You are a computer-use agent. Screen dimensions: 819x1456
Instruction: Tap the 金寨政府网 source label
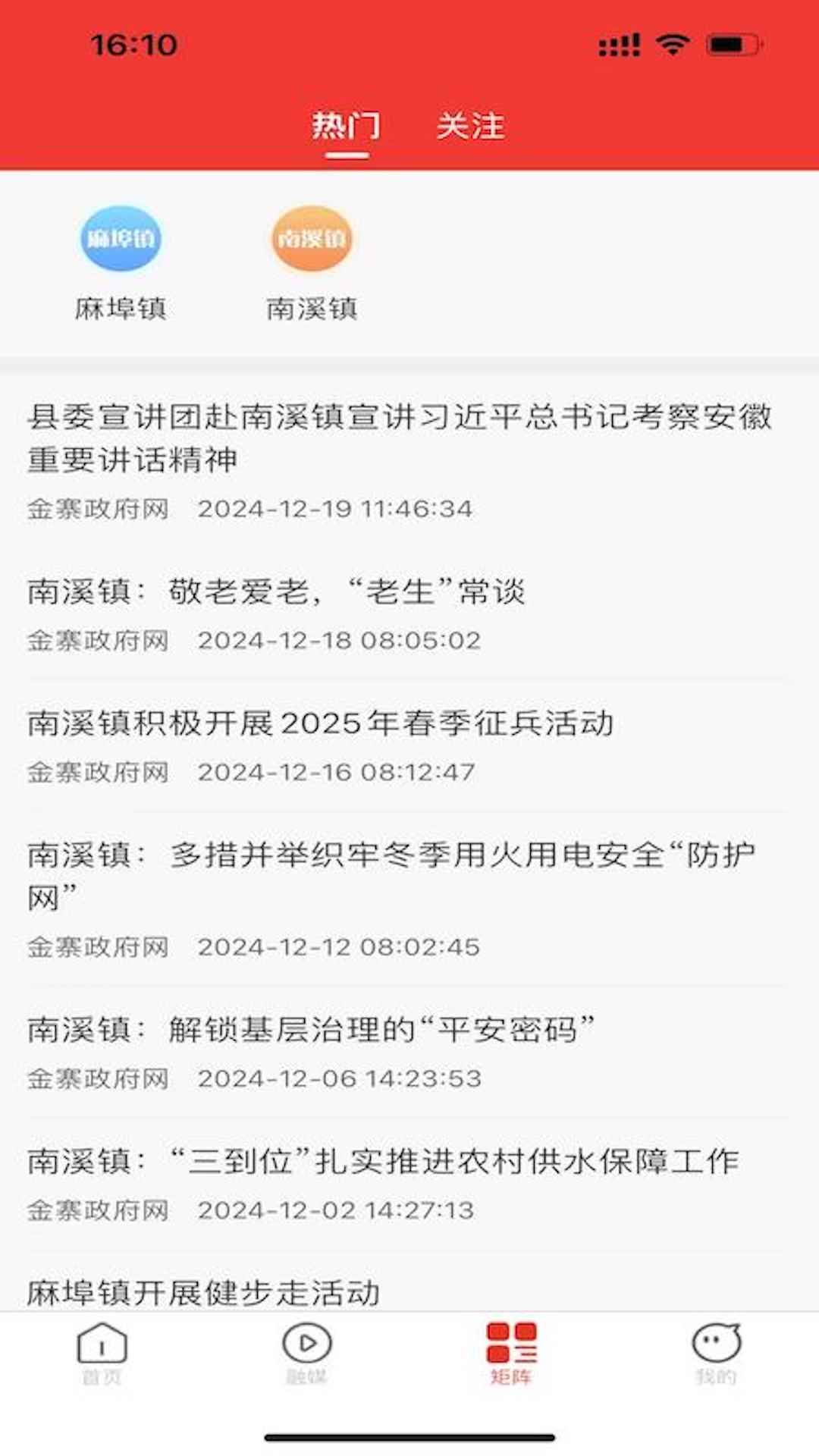click(x=96, y=510)
